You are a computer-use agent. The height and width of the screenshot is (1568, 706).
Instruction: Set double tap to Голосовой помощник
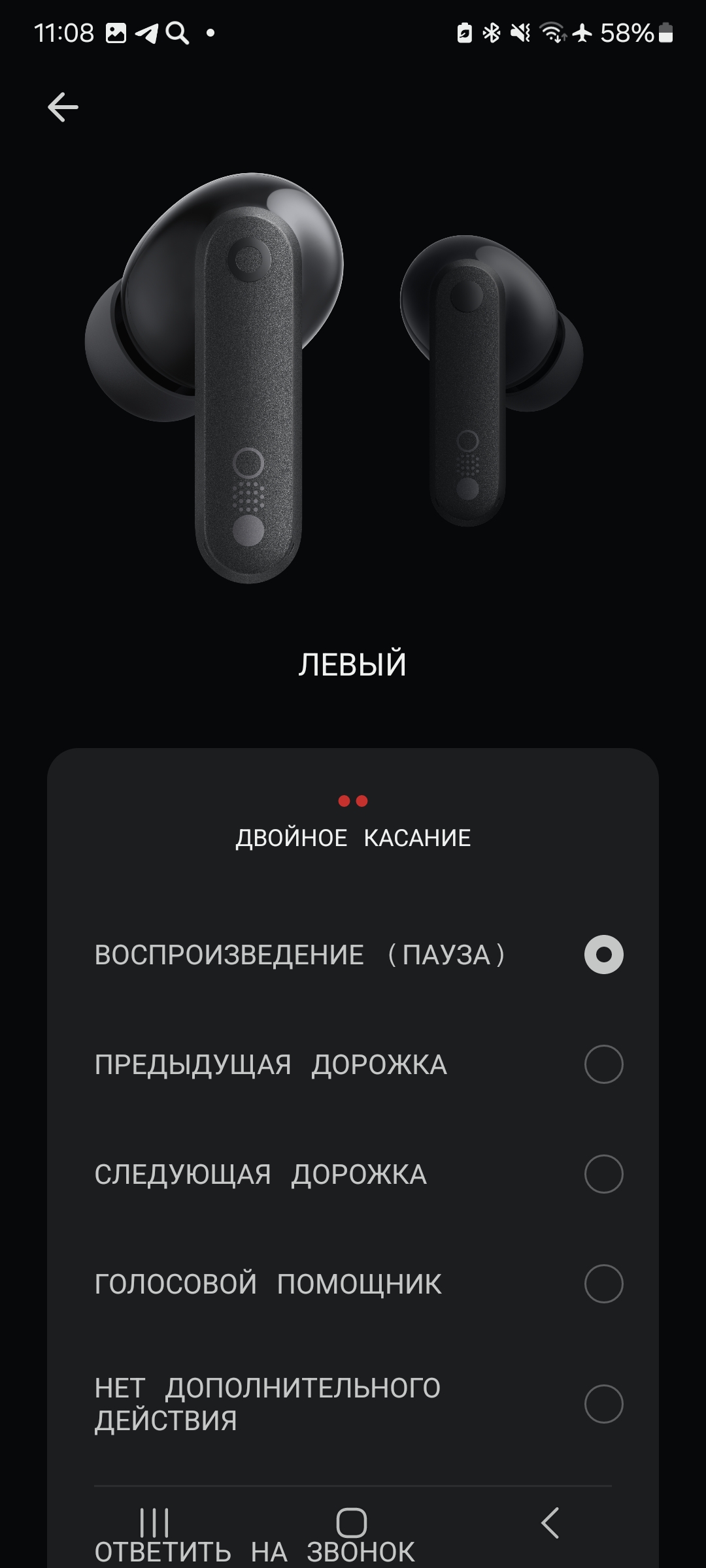coord(603,1284)
